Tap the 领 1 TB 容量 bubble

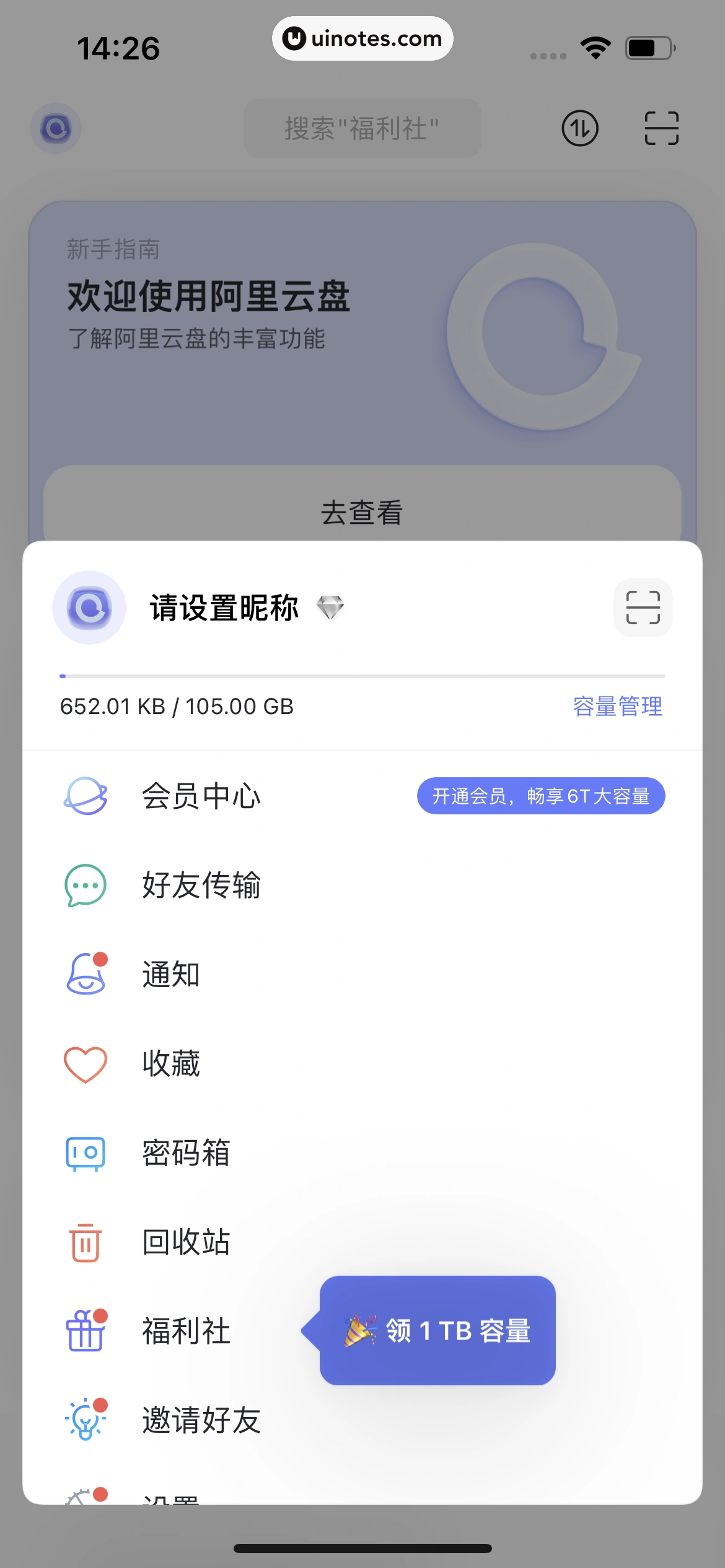coord(437,1331)
